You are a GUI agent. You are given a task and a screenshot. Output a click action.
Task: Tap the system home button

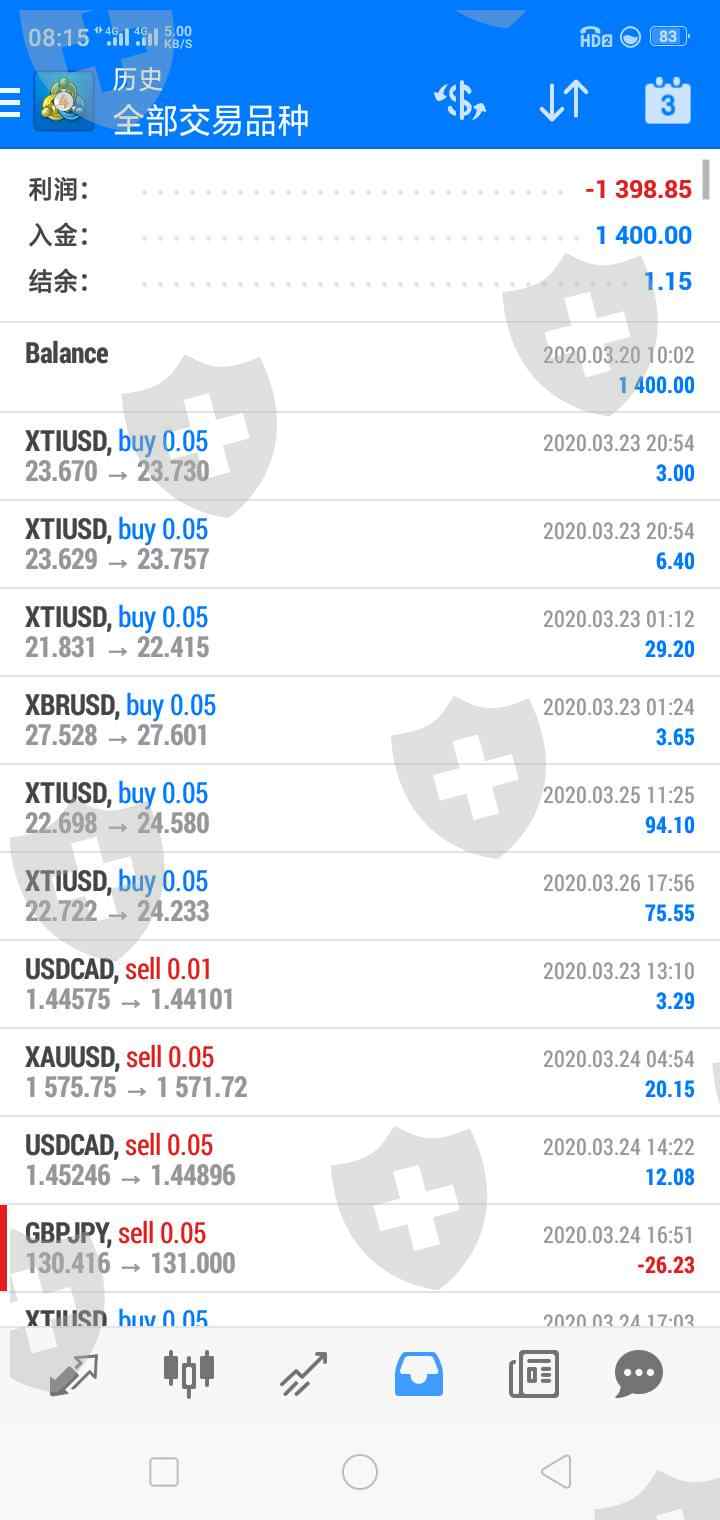360,1471
